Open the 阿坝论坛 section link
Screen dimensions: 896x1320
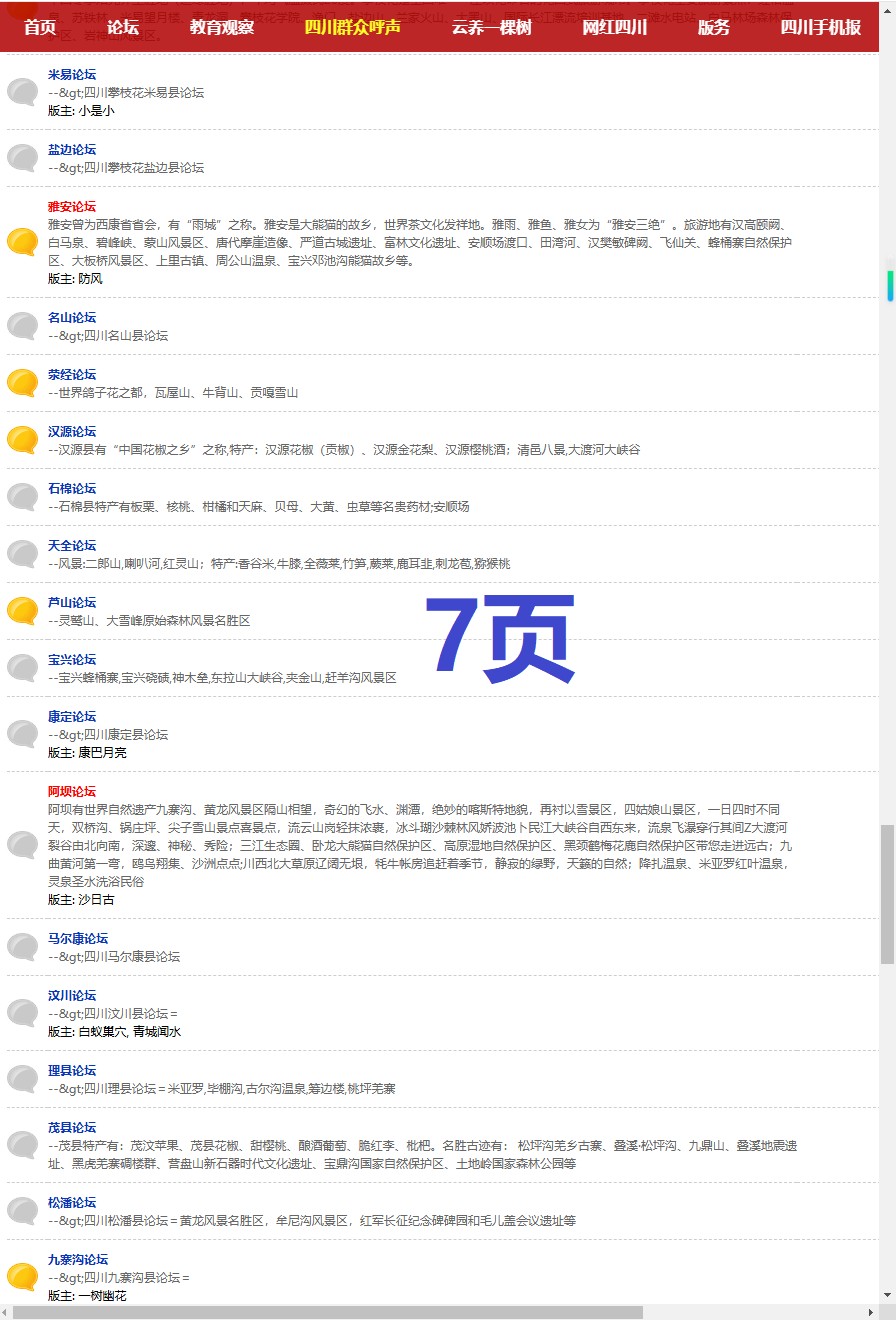pos(72,792)
